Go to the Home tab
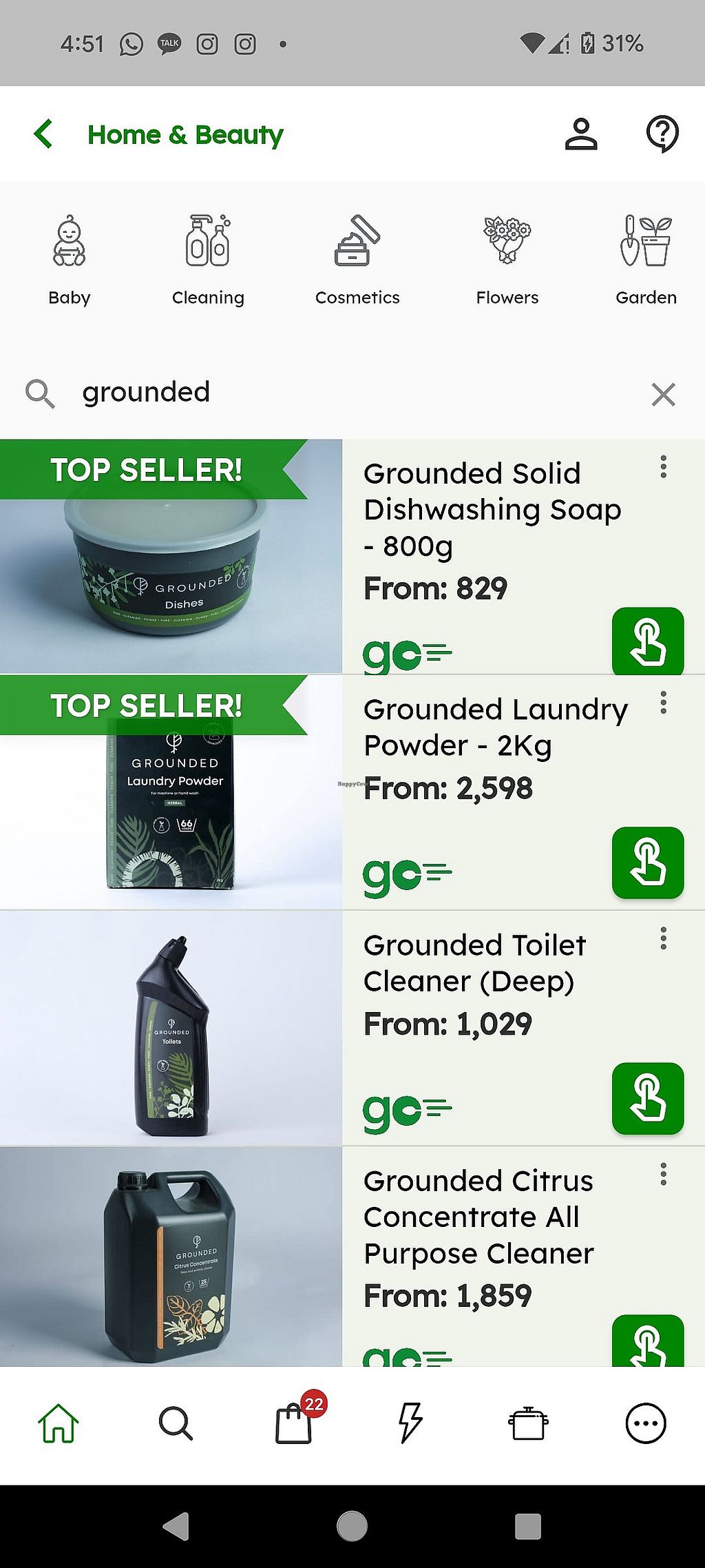Image resolution: width=705 pixels, height=1568 pixels. point(59,1423)
